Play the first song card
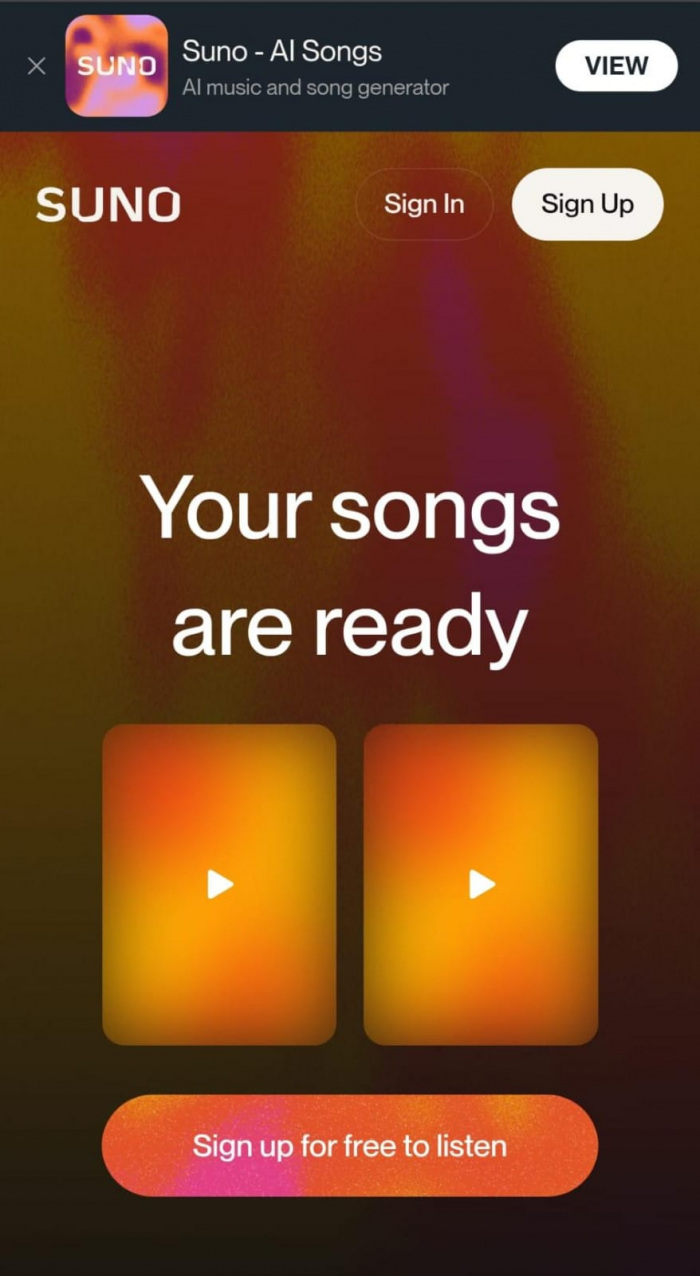Viewport: 700px width, 1276px height. (219, 884)
